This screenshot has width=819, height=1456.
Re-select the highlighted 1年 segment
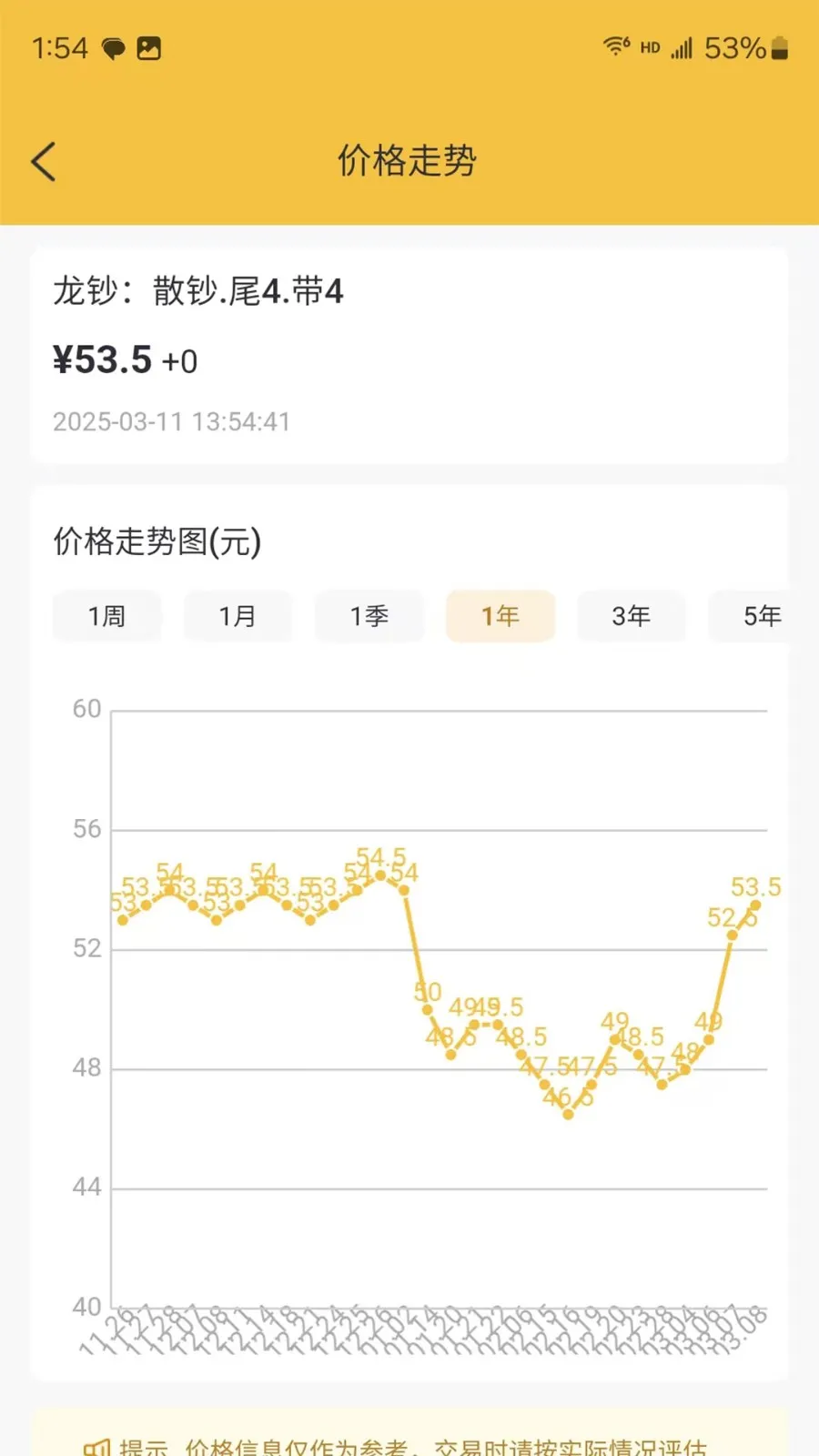(500, 615)
